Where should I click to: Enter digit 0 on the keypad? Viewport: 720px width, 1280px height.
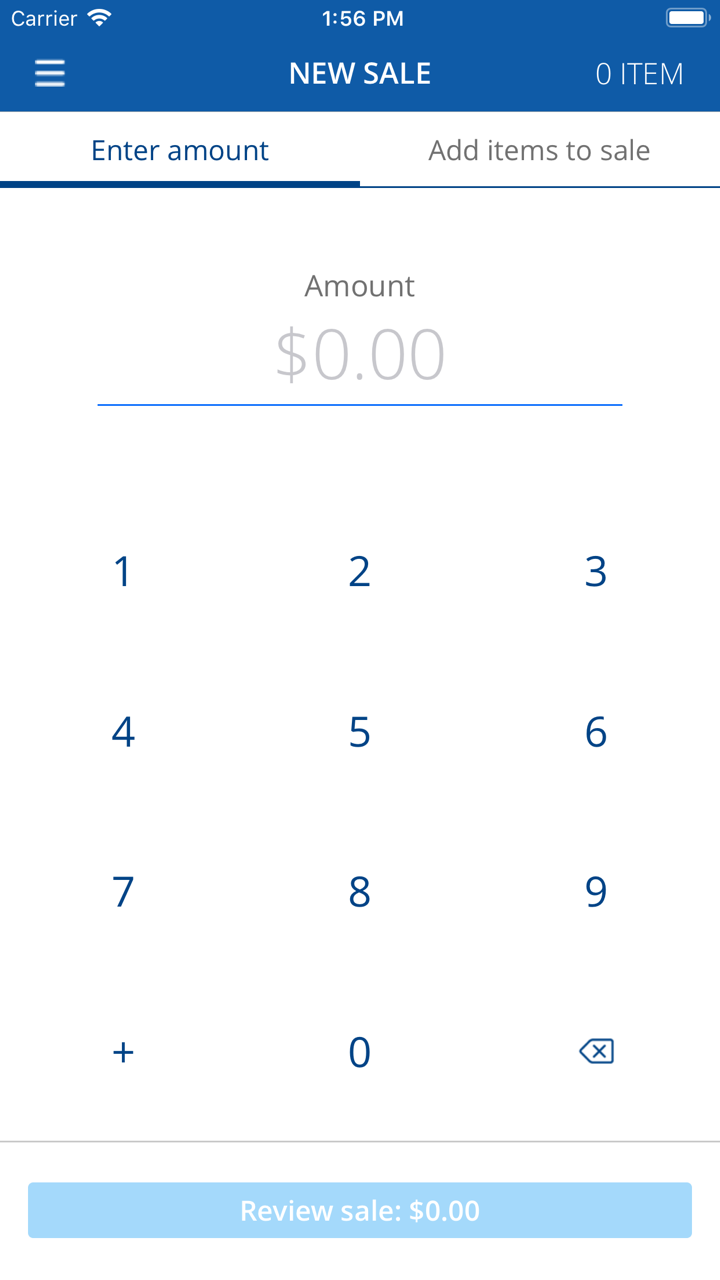pos(360,1052)
